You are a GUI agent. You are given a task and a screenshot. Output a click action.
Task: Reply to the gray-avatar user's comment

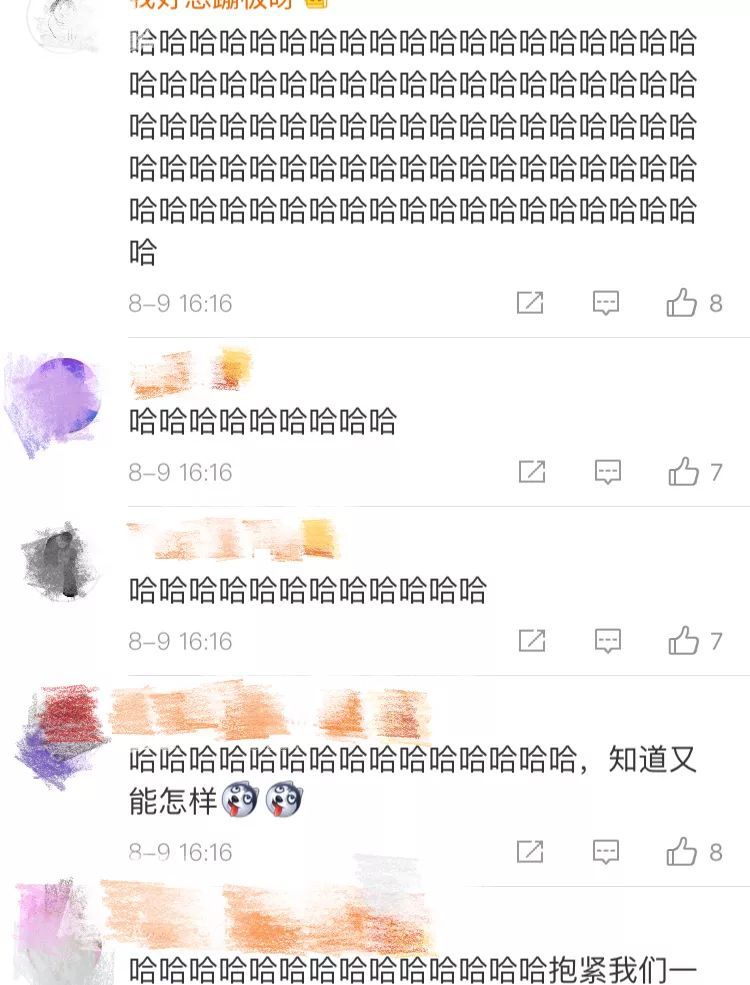607,641
